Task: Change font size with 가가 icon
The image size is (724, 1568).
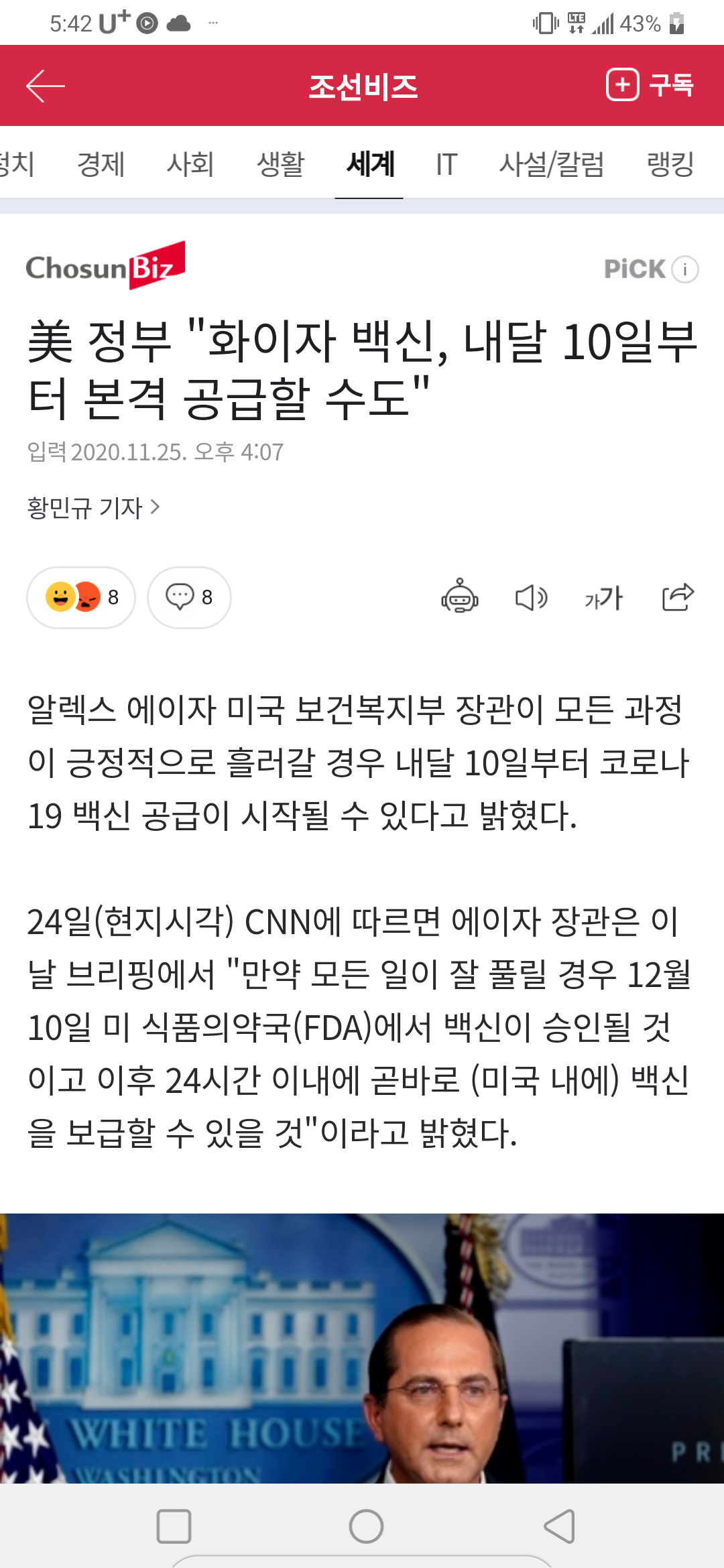Action: click(x=603, y=597)
